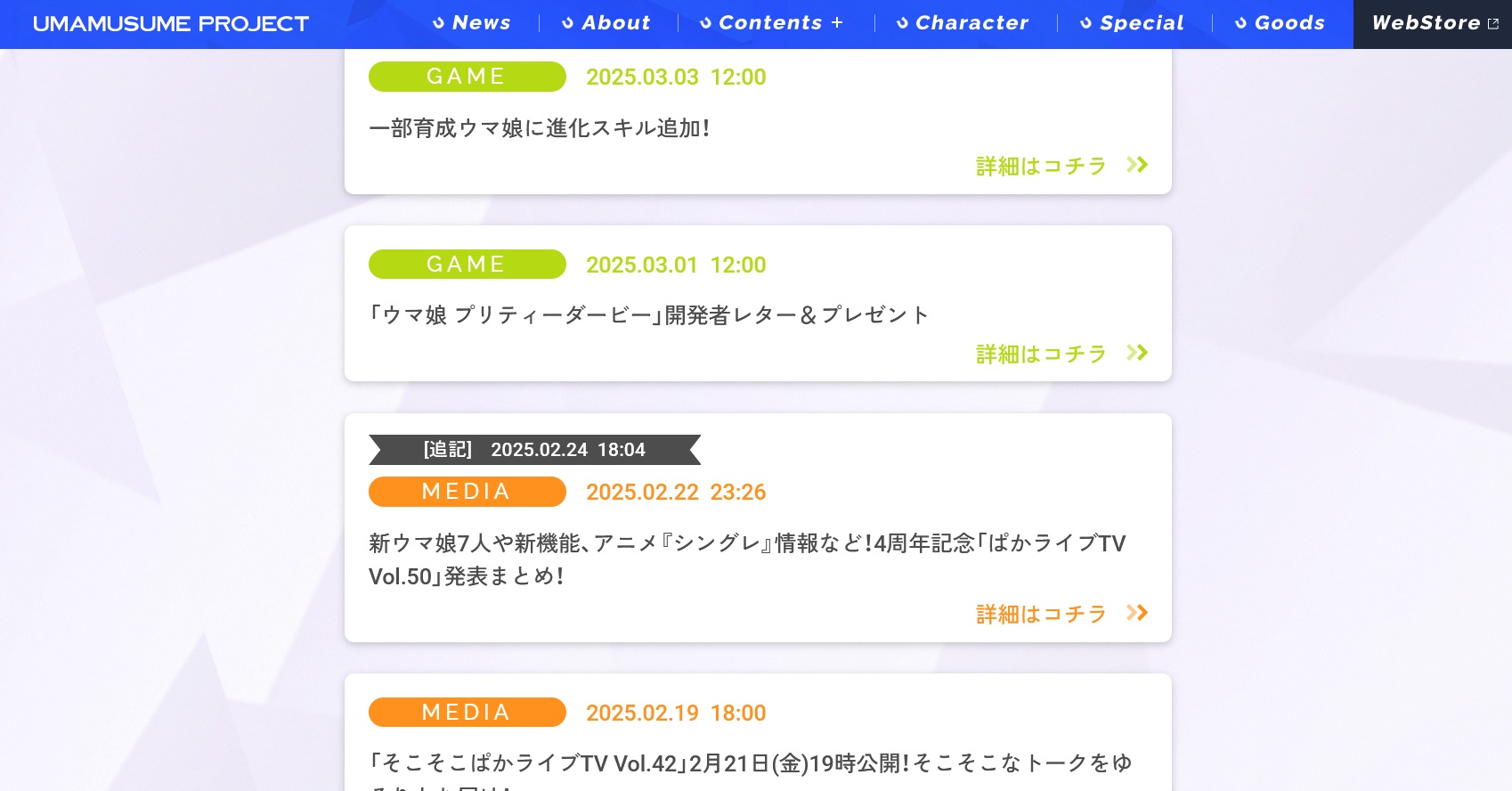This screenshot has height=791, width=1512.
Task: Open the そこそこぱかライブTV Vol.42 news card
Action: [750, 762]
